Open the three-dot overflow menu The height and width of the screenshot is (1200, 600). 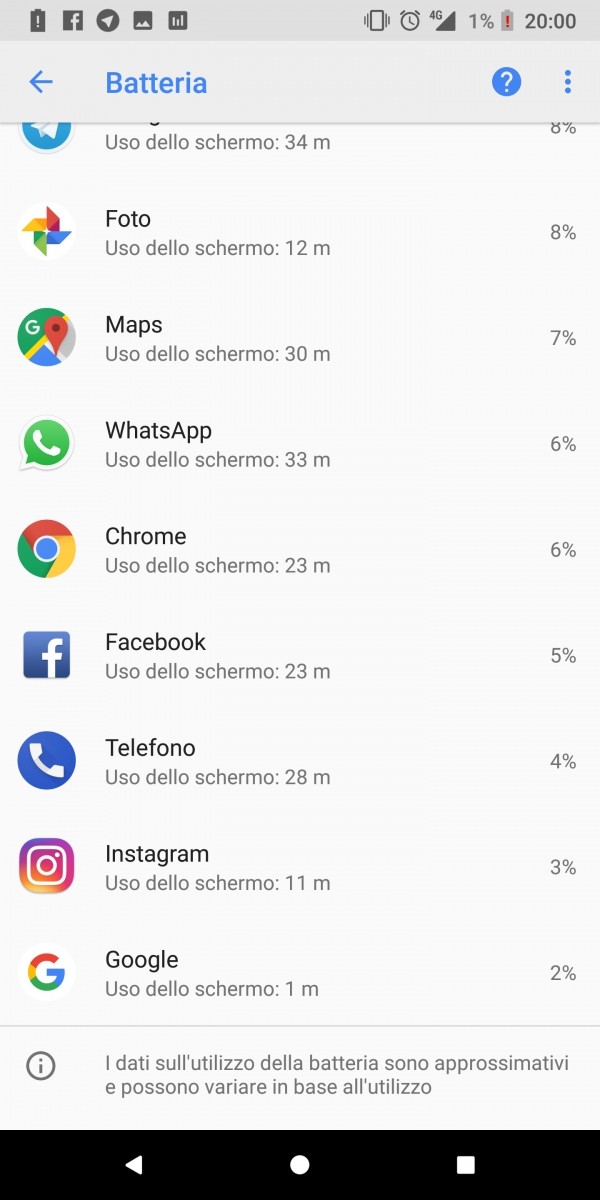click(567, 82)
